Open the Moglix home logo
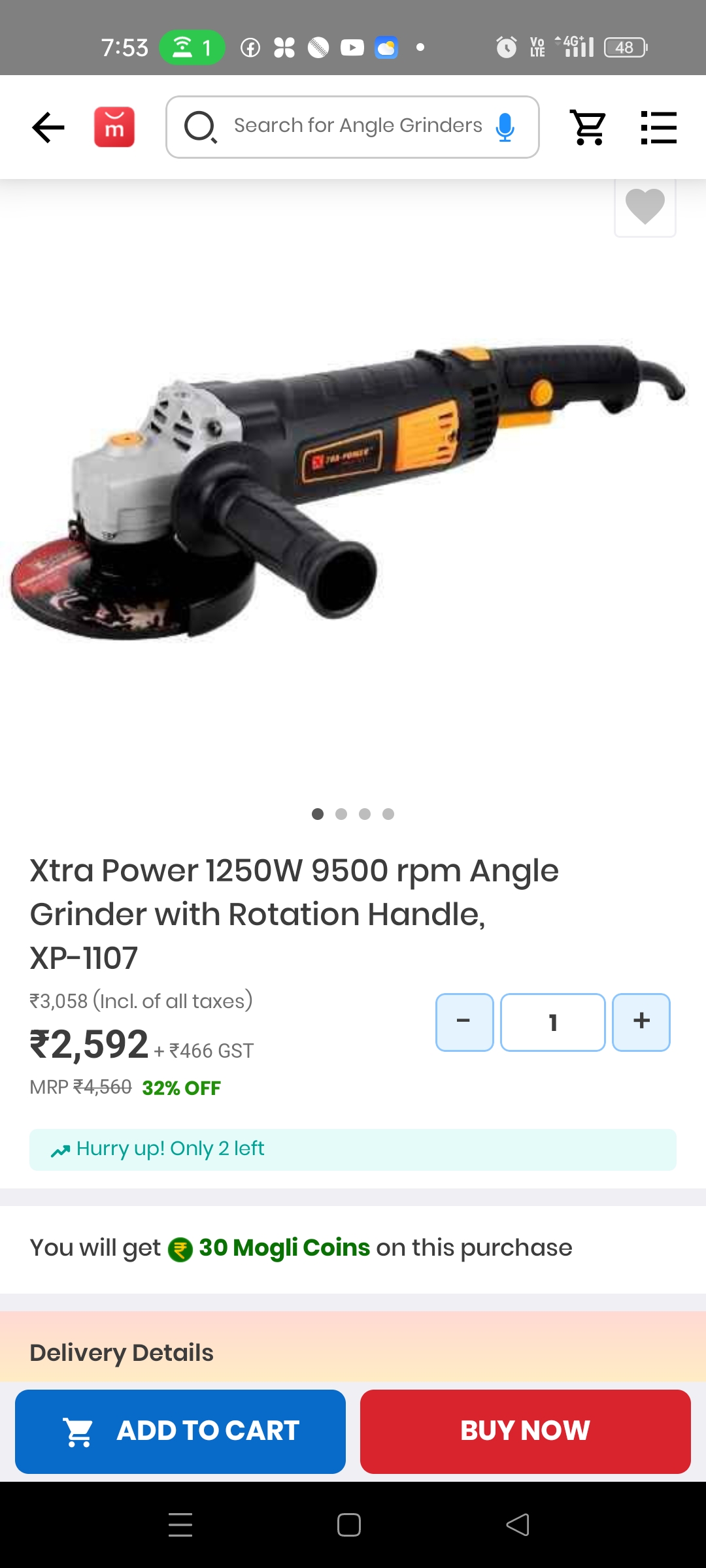Viewport: 706px width, 1568px height. pos(114,127)
